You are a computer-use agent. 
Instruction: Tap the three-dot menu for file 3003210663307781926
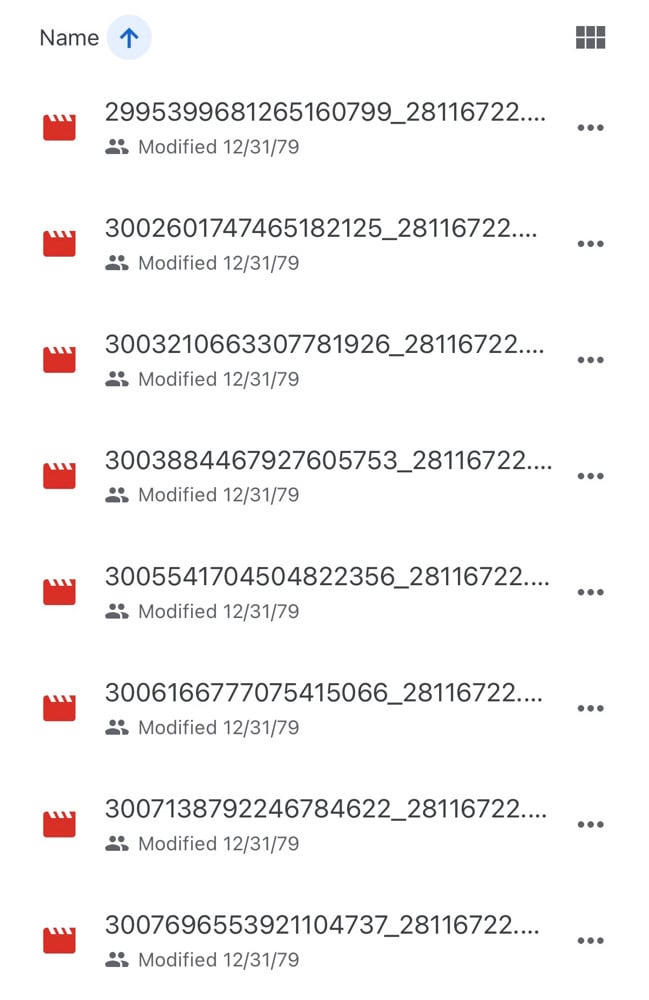591,360
